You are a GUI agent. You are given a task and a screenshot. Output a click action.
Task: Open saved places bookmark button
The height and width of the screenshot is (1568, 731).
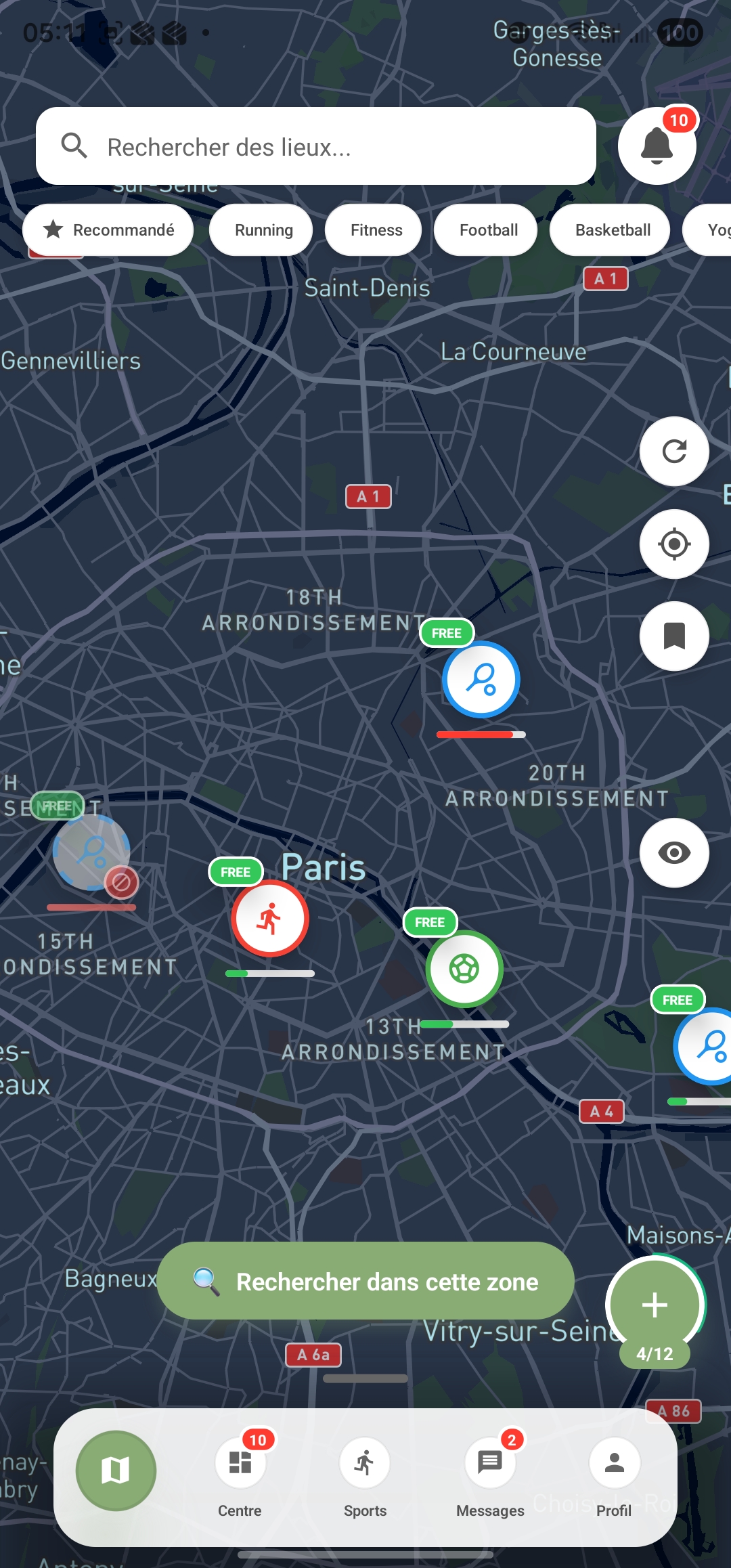674,636
